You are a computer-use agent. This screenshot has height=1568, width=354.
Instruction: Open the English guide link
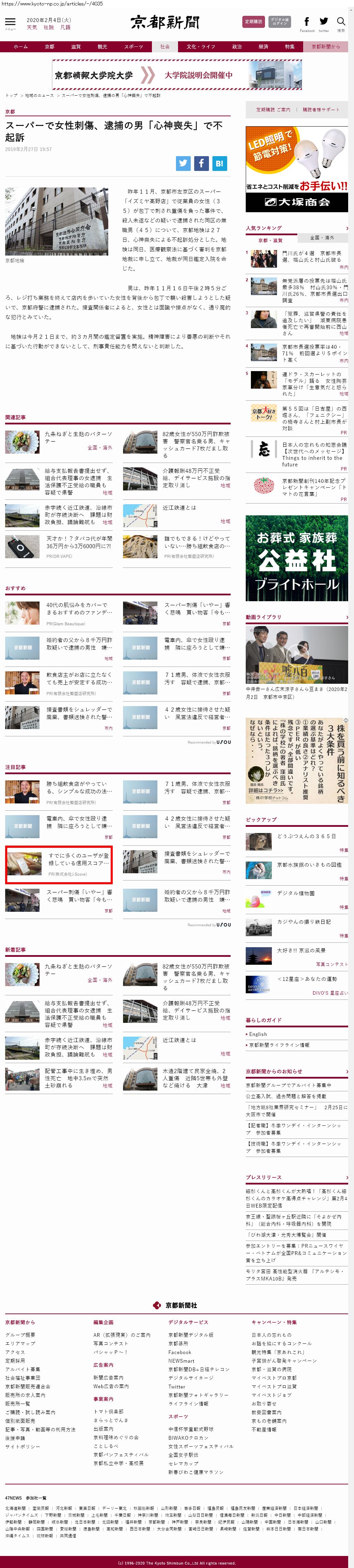(x=258, y=1034)
